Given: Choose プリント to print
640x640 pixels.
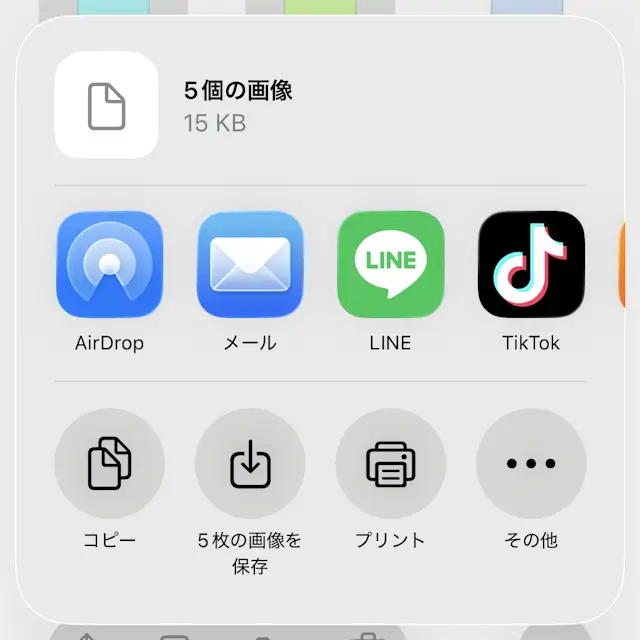Looking at the screenshot, I should pos(390,464).
